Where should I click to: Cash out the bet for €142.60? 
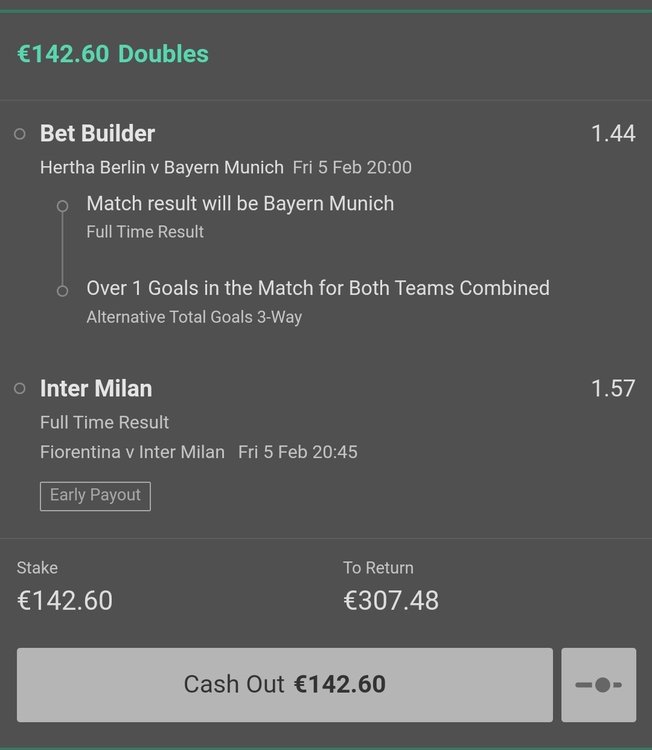[284, 685]
